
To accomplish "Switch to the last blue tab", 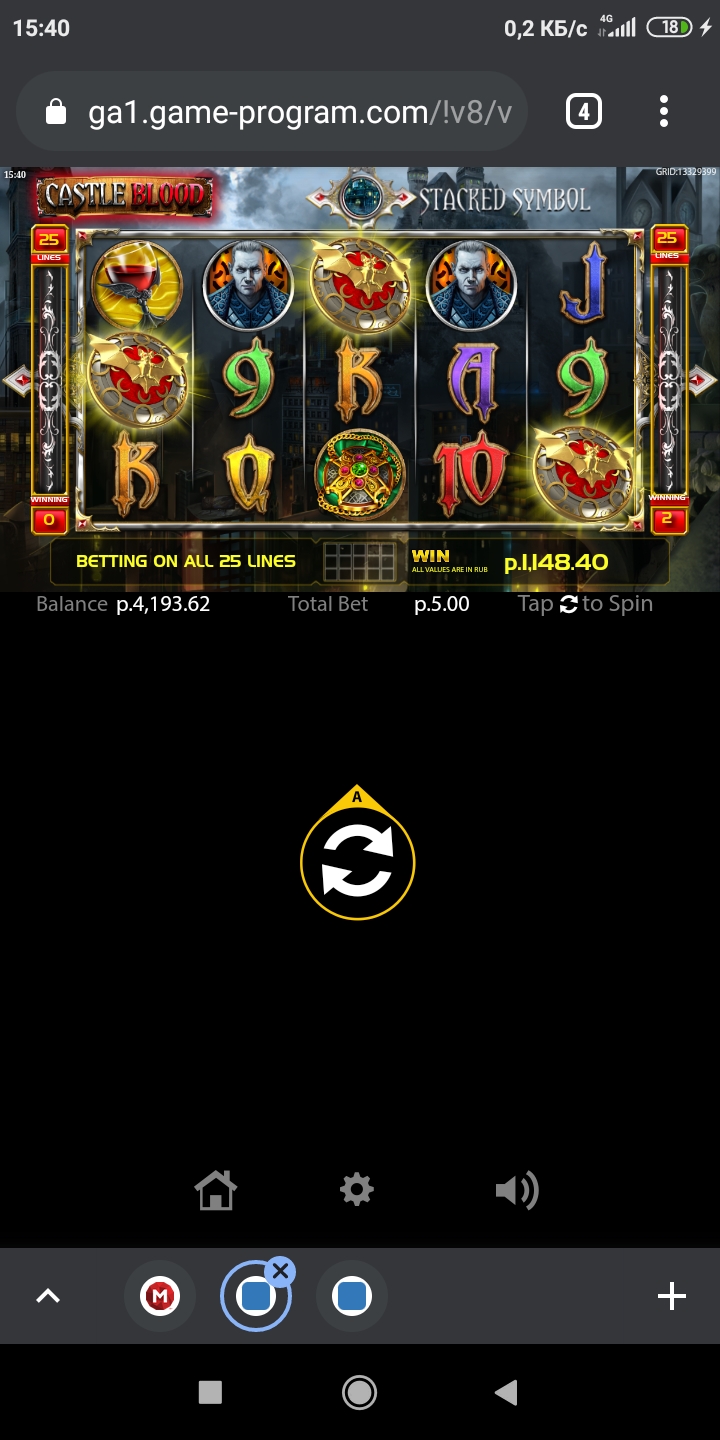I will [351, 1297].
